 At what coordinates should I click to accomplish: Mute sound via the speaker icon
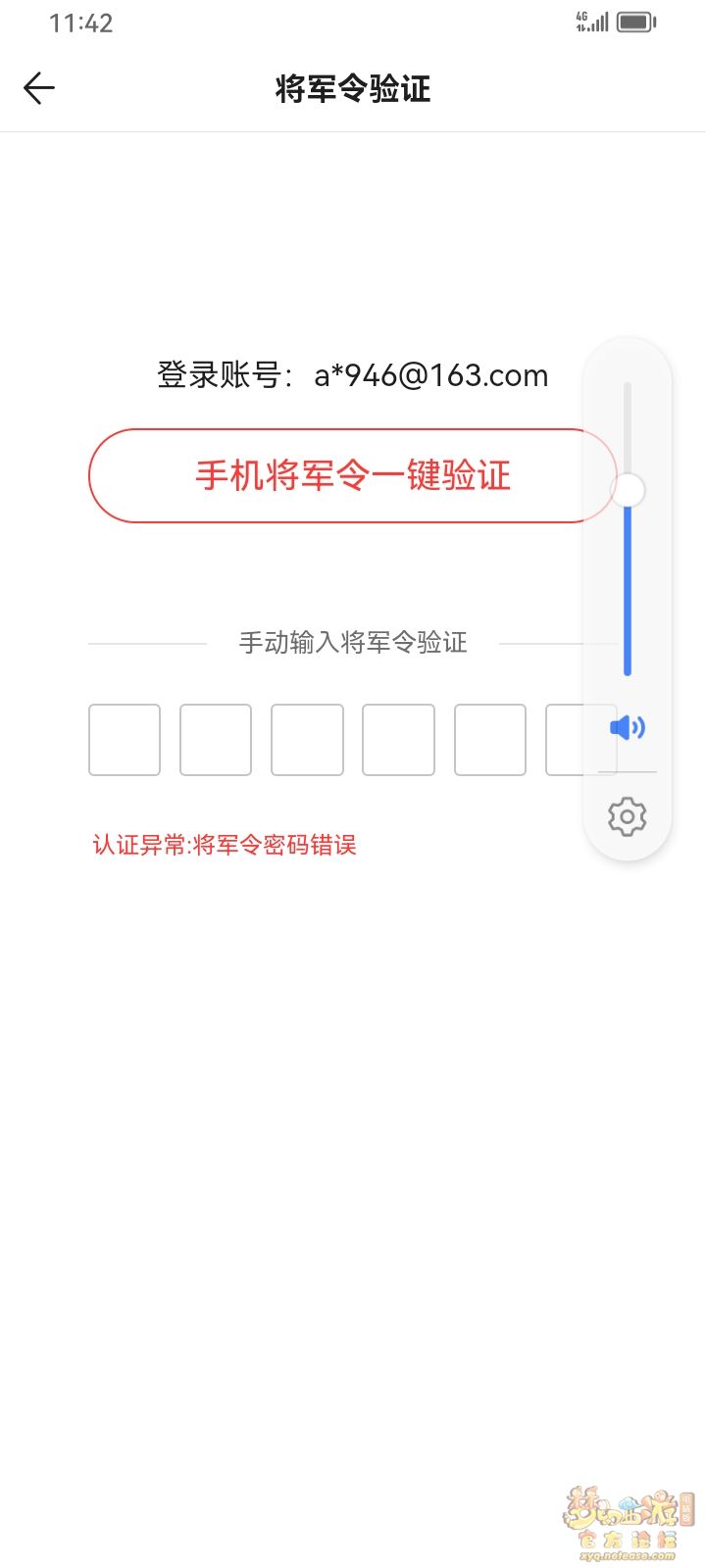(628, 727)
